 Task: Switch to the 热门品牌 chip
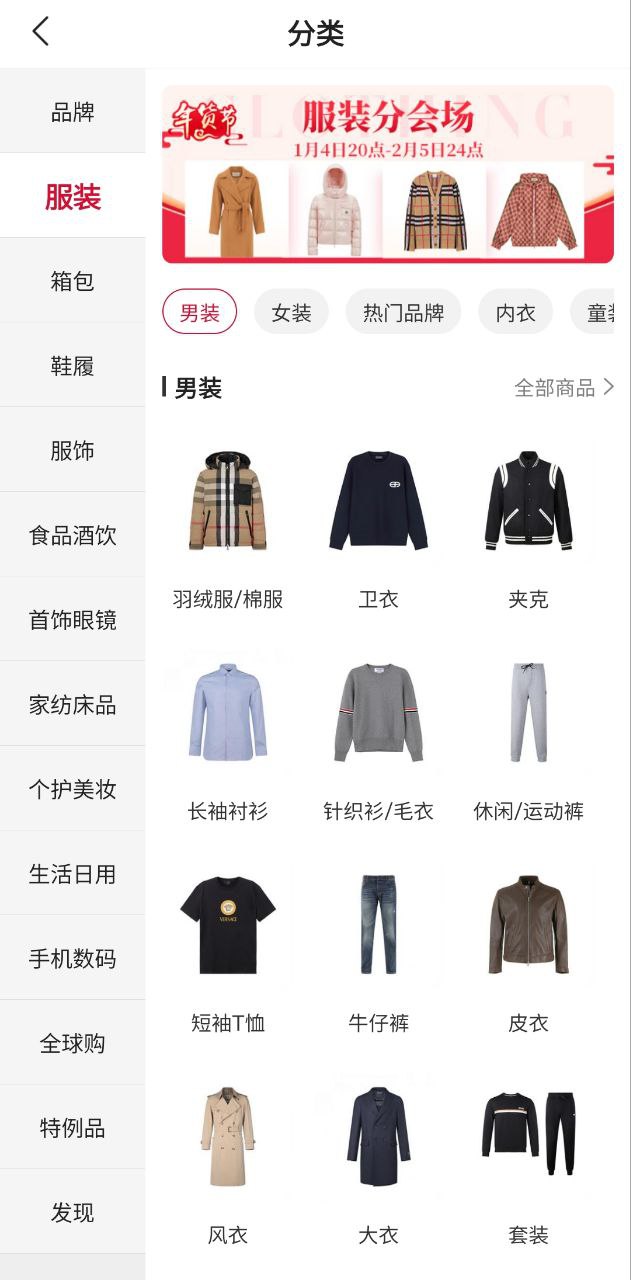(403, 313)
